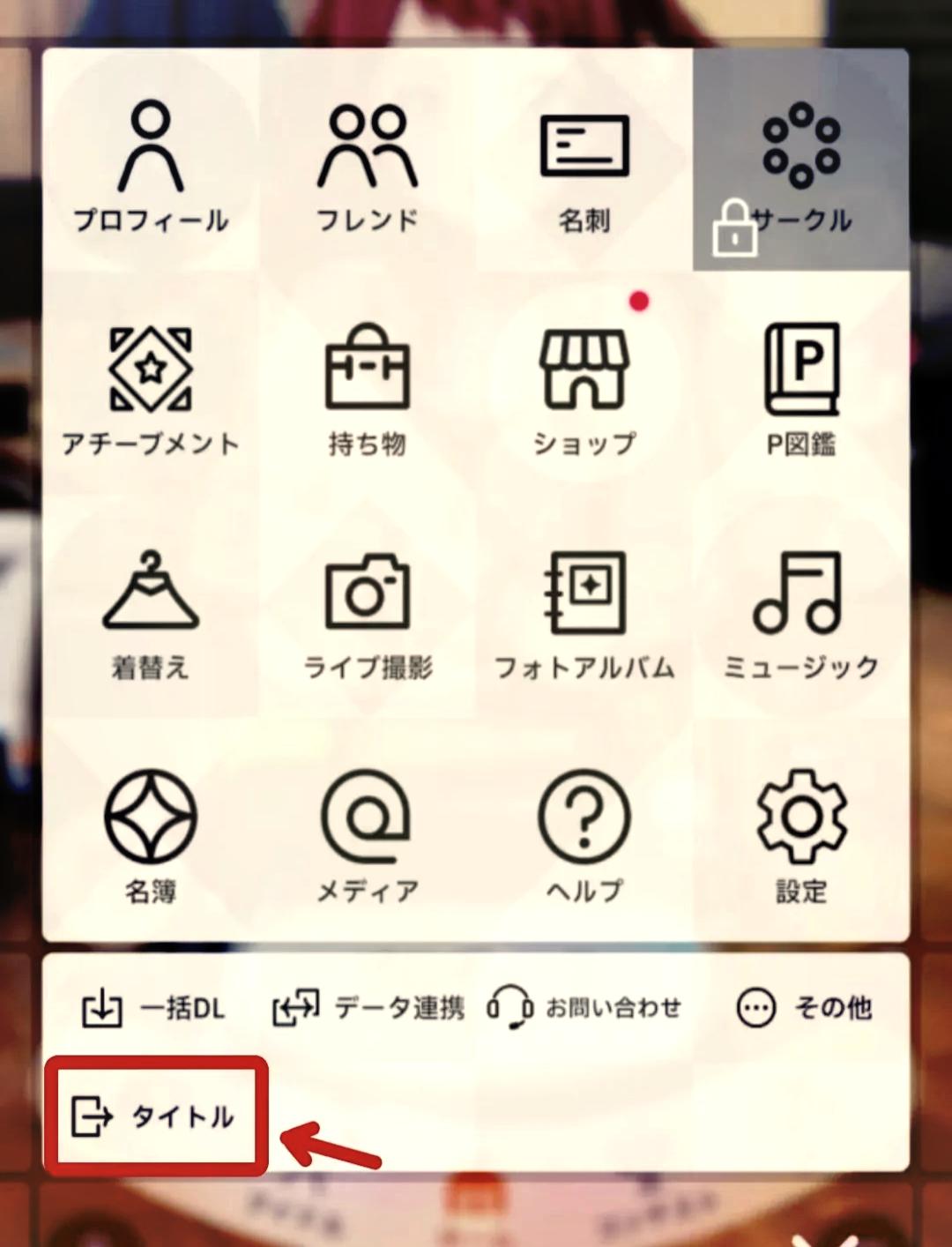Select 名刺 business card option

(x=584, y=164)
